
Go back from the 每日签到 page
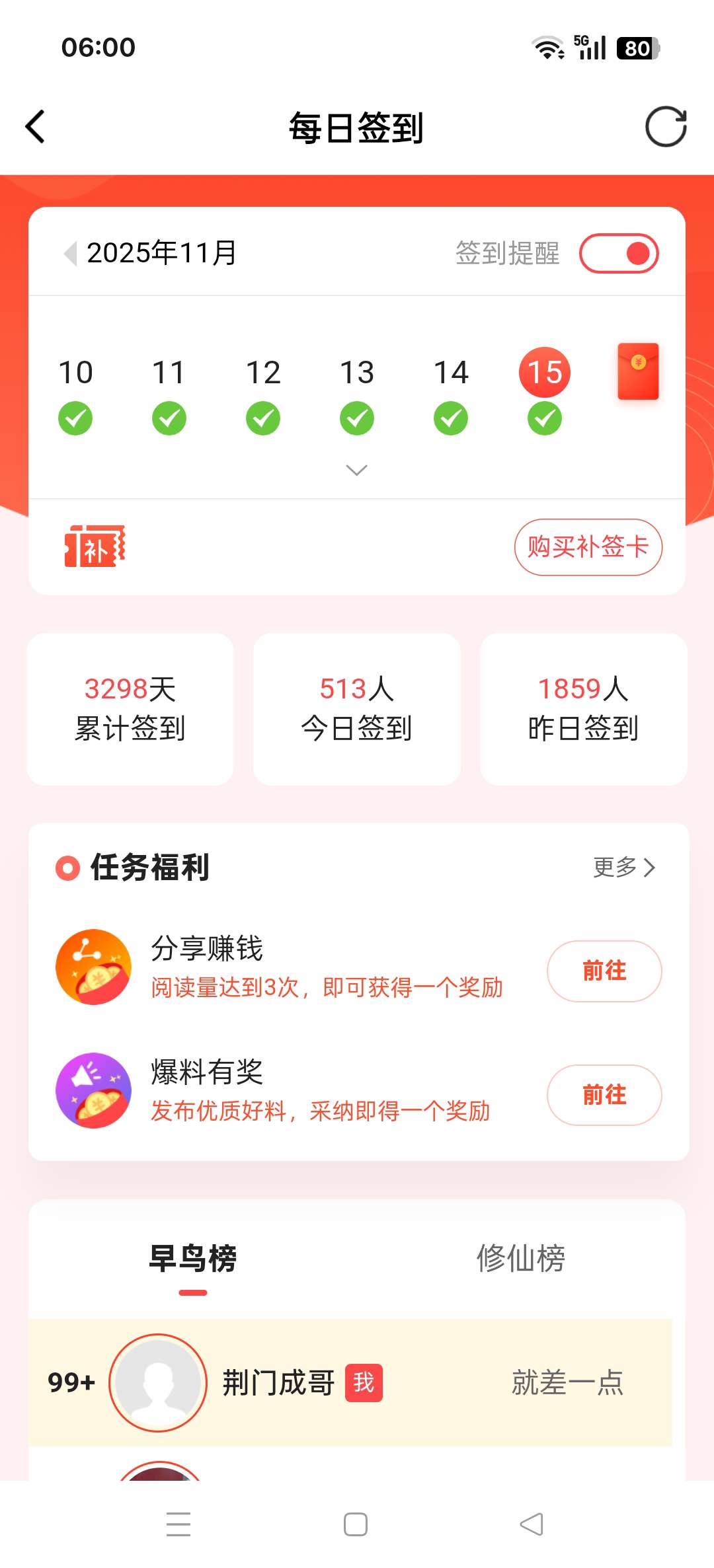pos(35,126)
